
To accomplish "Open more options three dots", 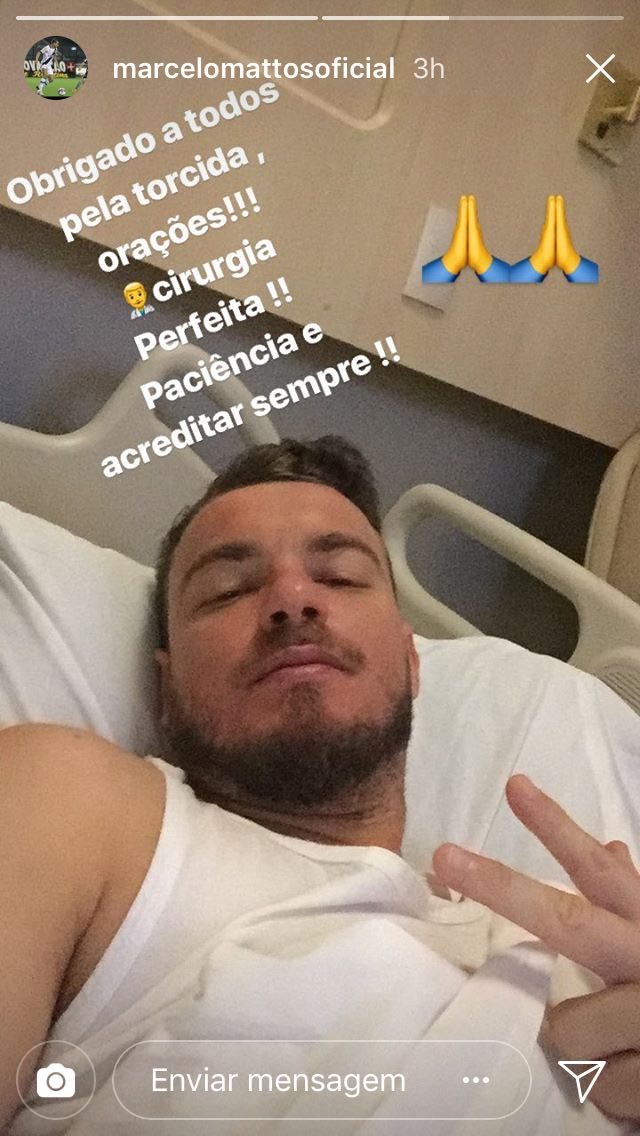I will [477, 1081].
